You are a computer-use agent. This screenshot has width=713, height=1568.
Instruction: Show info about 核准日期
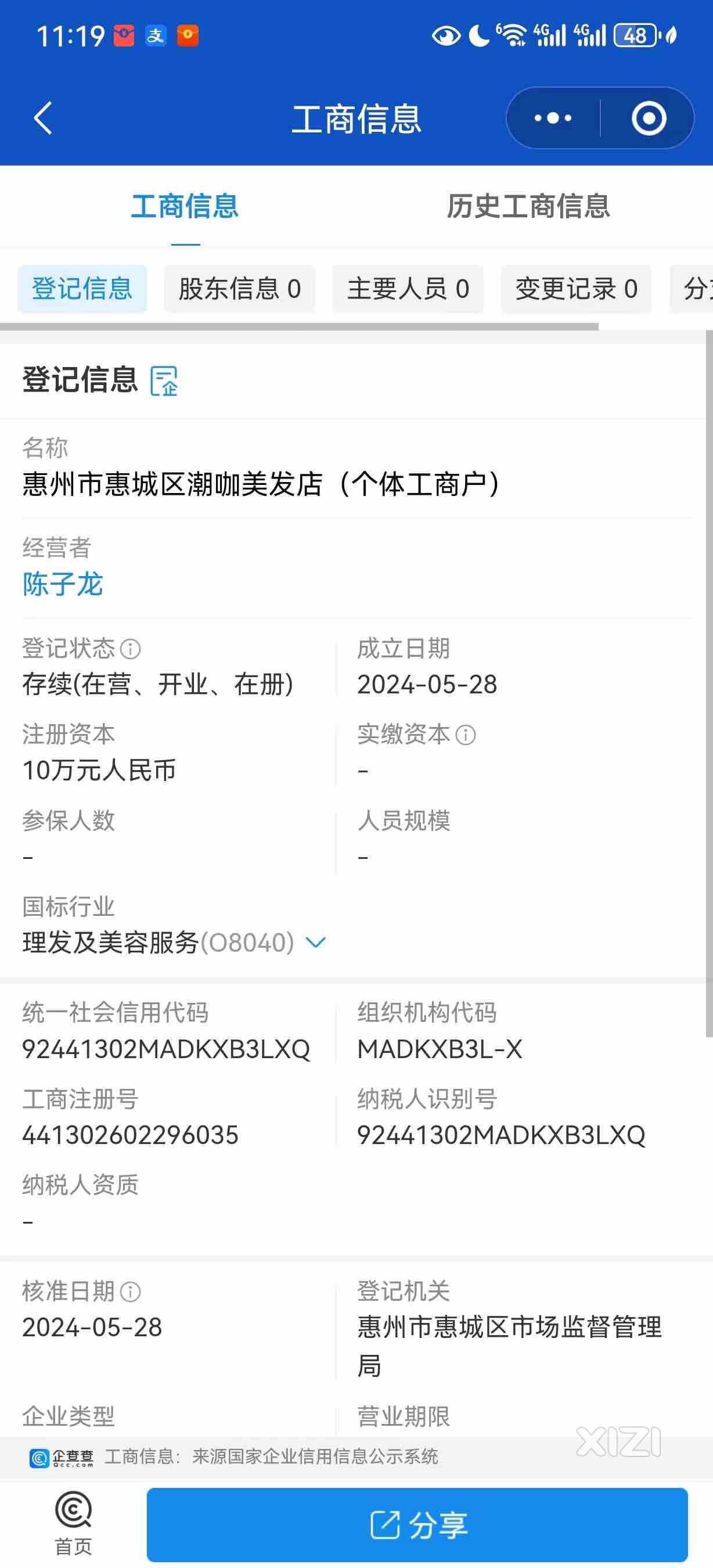click(x=130, y=1292)
